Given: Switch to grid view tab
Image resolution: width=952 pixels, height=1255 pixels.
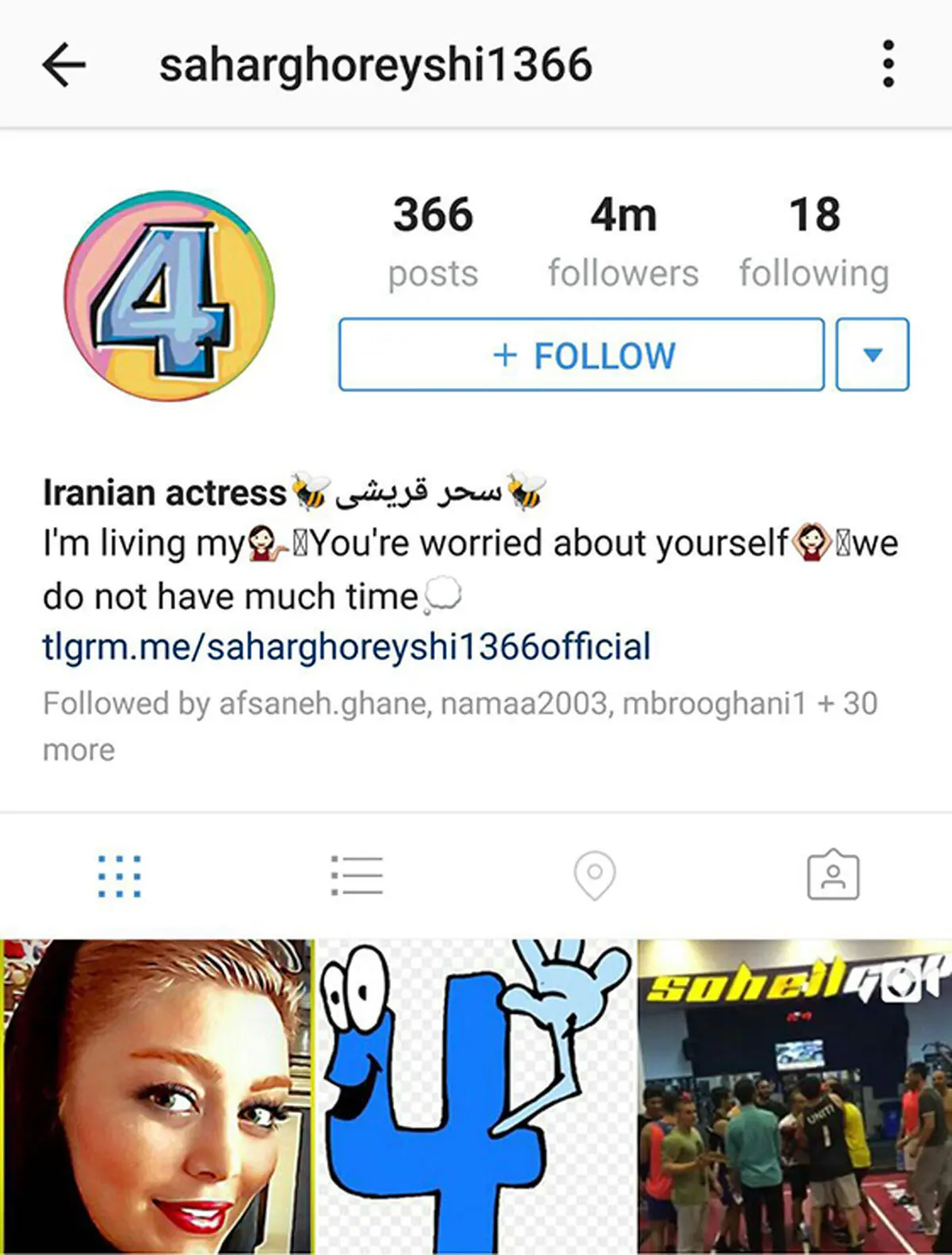Looking at the screenshot, I should click(119, 876).
